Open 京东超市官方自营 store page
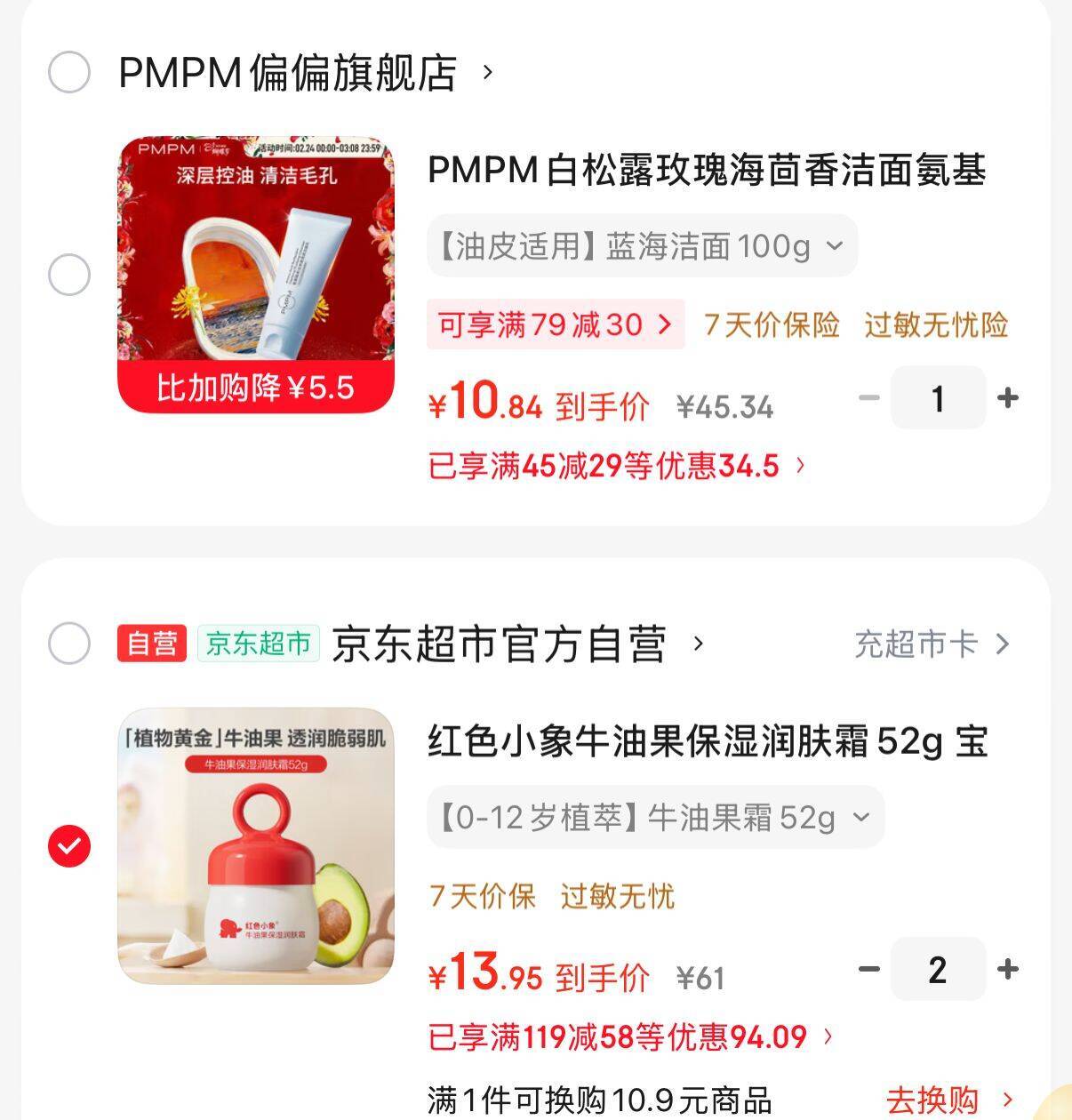The height and width of the screenshot is (1120, 1072). (516, 644)
